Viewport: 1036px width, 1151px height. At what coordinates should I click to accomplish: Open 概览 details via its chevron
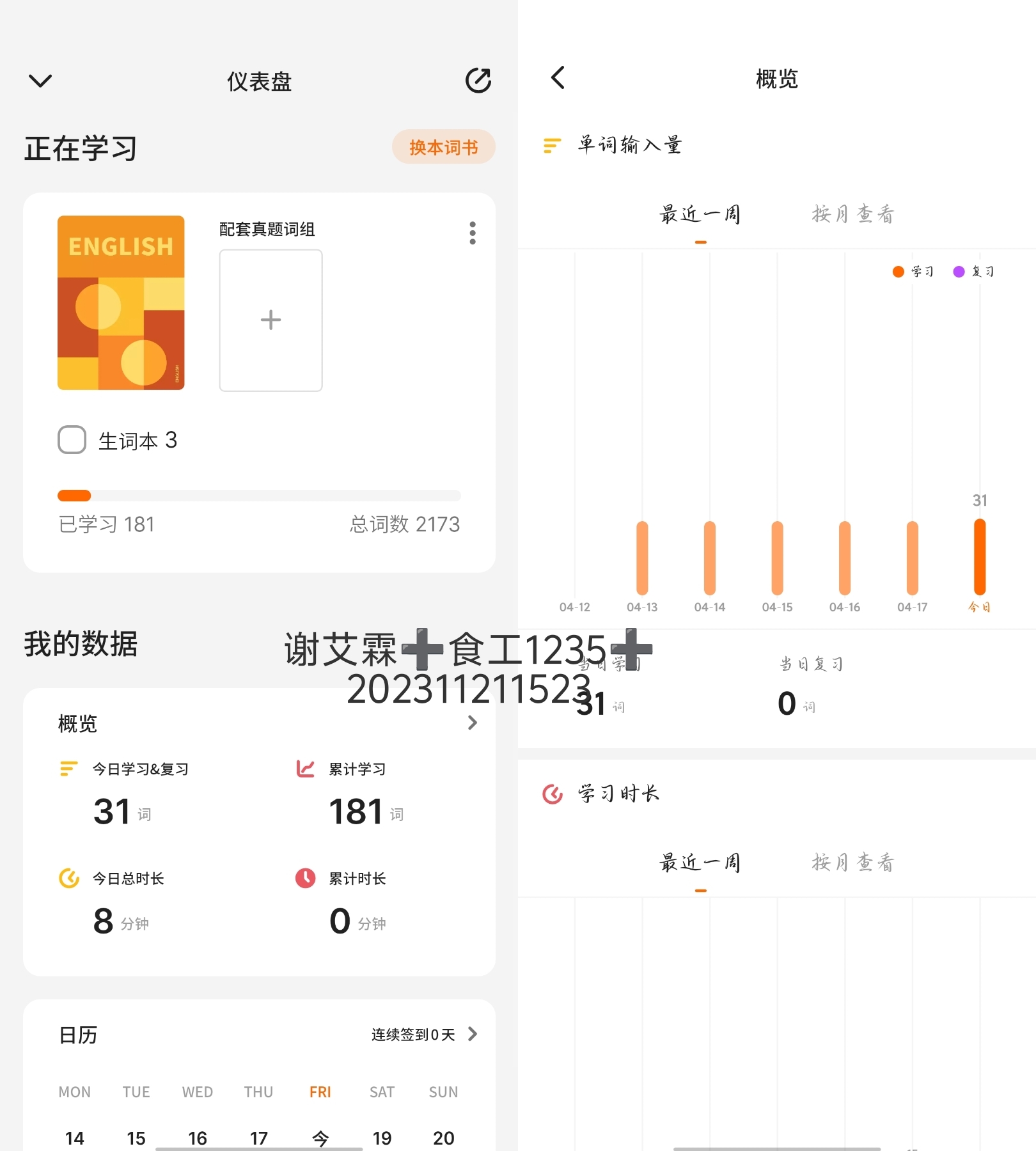coord(473,723)
